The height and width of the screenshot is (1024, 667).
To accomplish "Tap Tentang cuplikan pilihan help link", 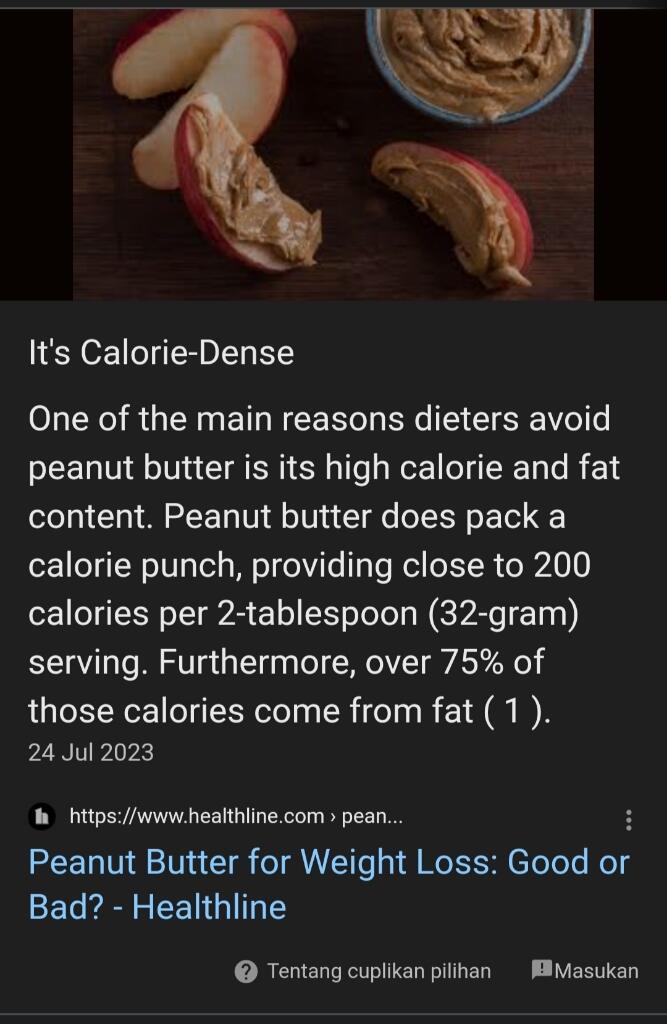I will click(364, 971).
